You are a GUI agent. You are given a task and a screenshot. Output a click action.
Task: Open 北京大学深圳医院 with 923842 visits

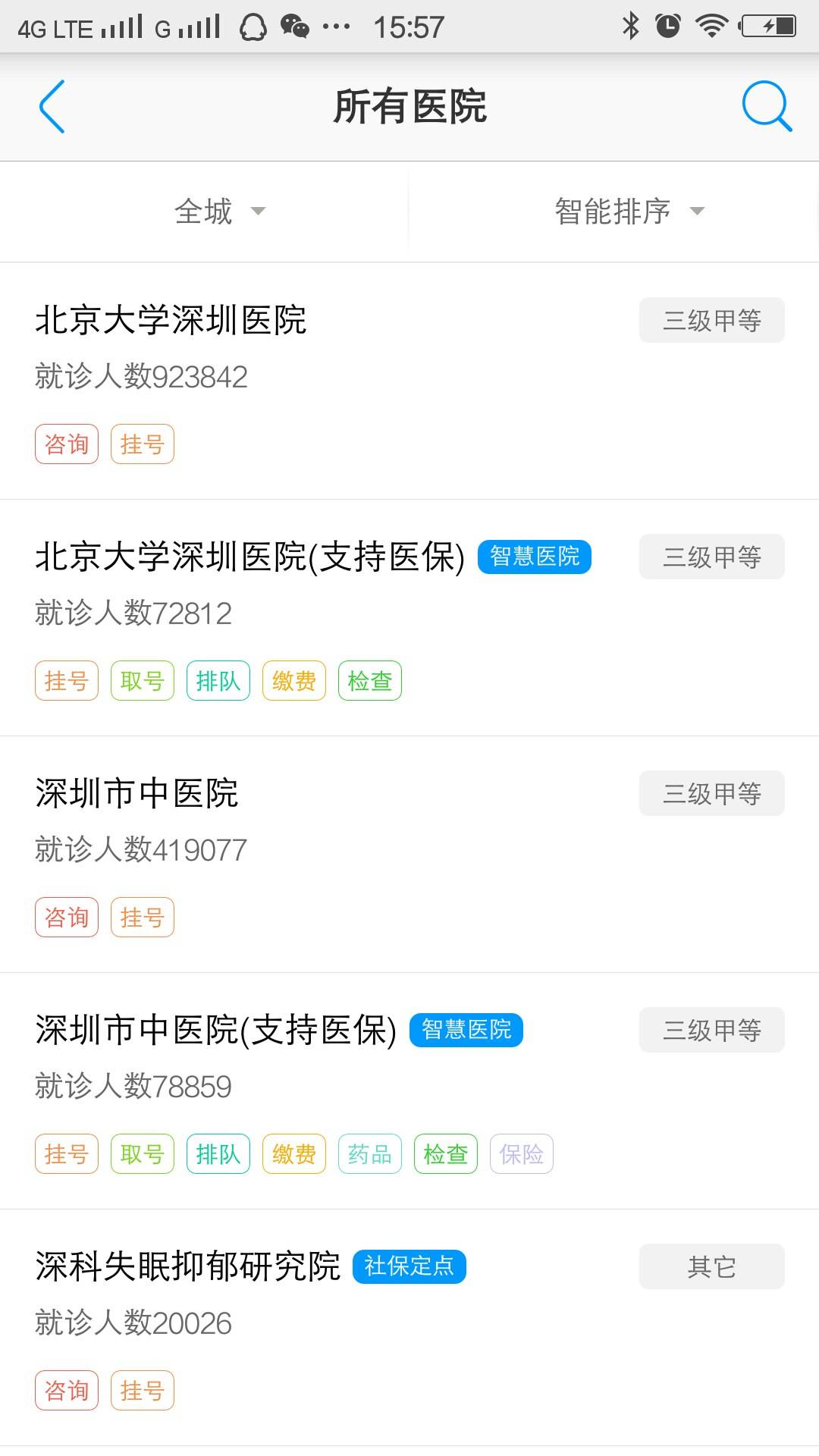click(171, 321)
